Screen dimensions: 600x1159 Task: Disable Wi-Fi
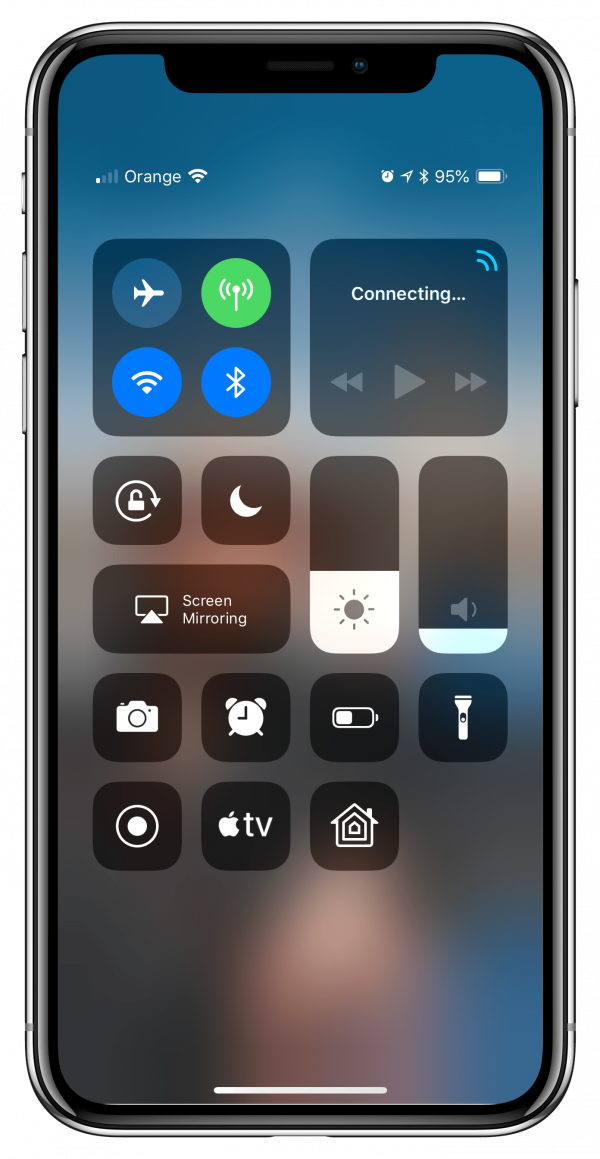pos(147,382)
